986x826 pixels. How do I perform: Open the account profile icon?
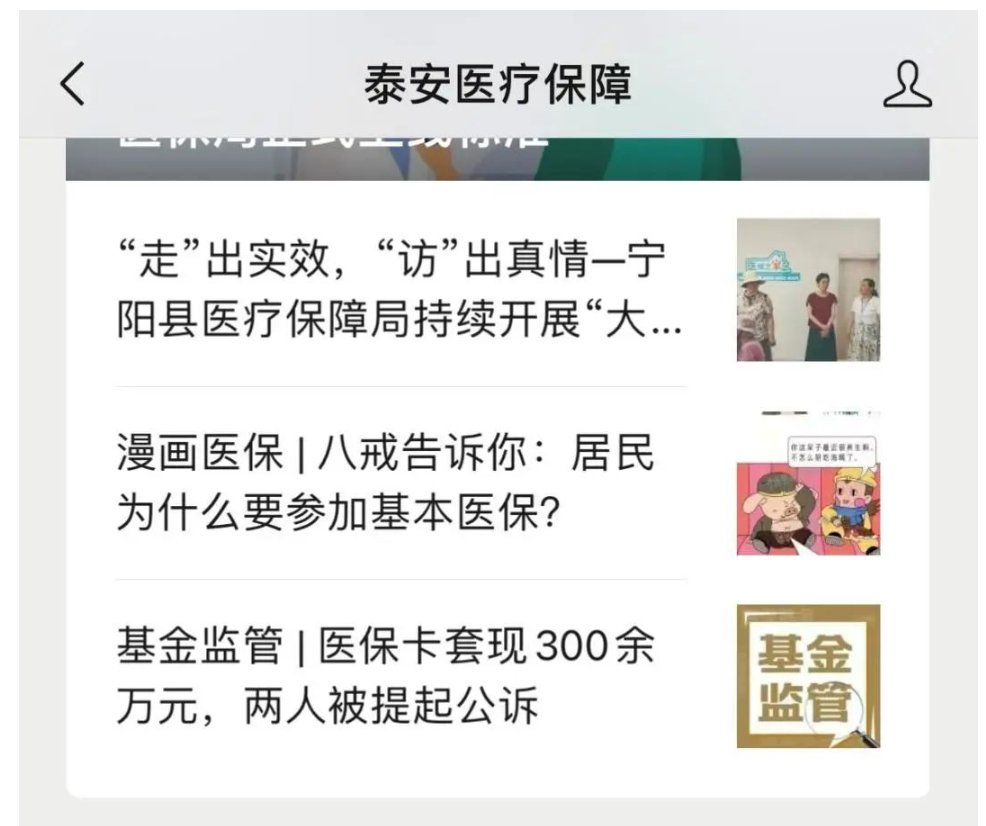(x=906, y=85)
